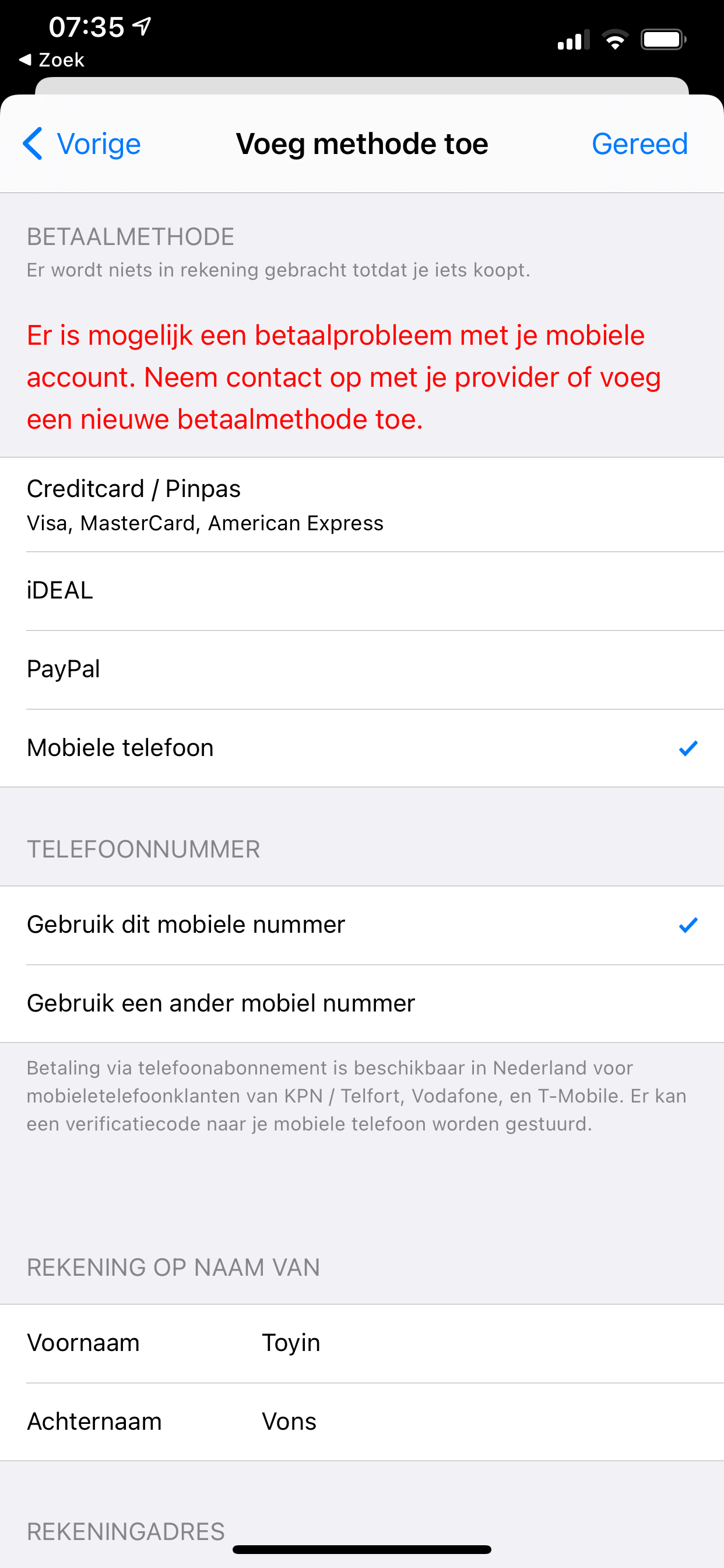724x1568 pixels.
Task: Choose Gebruik dit mobiele nummer
Action: 362,925
